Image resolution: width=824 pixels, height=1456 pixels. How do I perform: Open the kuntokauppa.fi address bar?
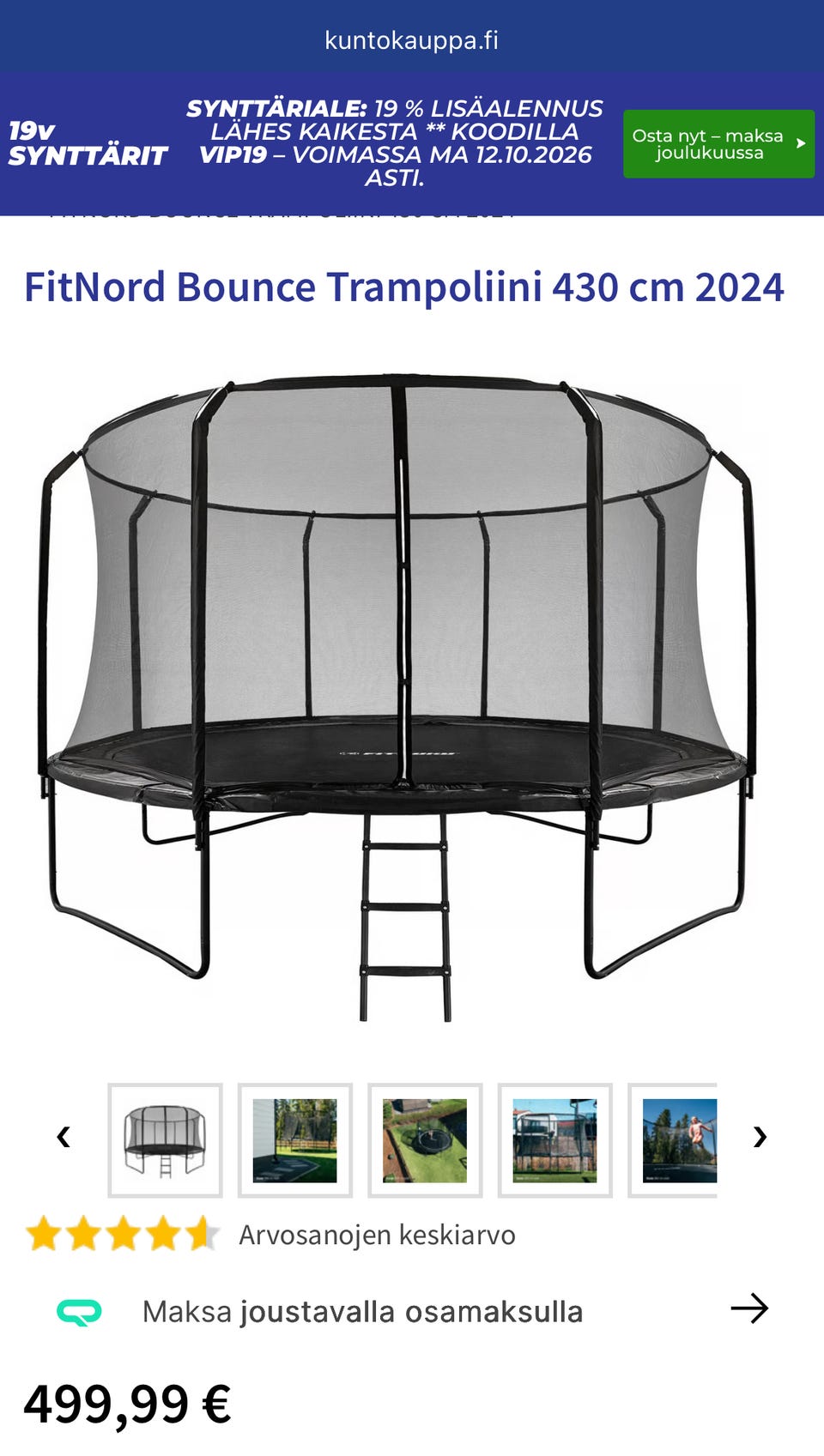click(x=412, y=40)
